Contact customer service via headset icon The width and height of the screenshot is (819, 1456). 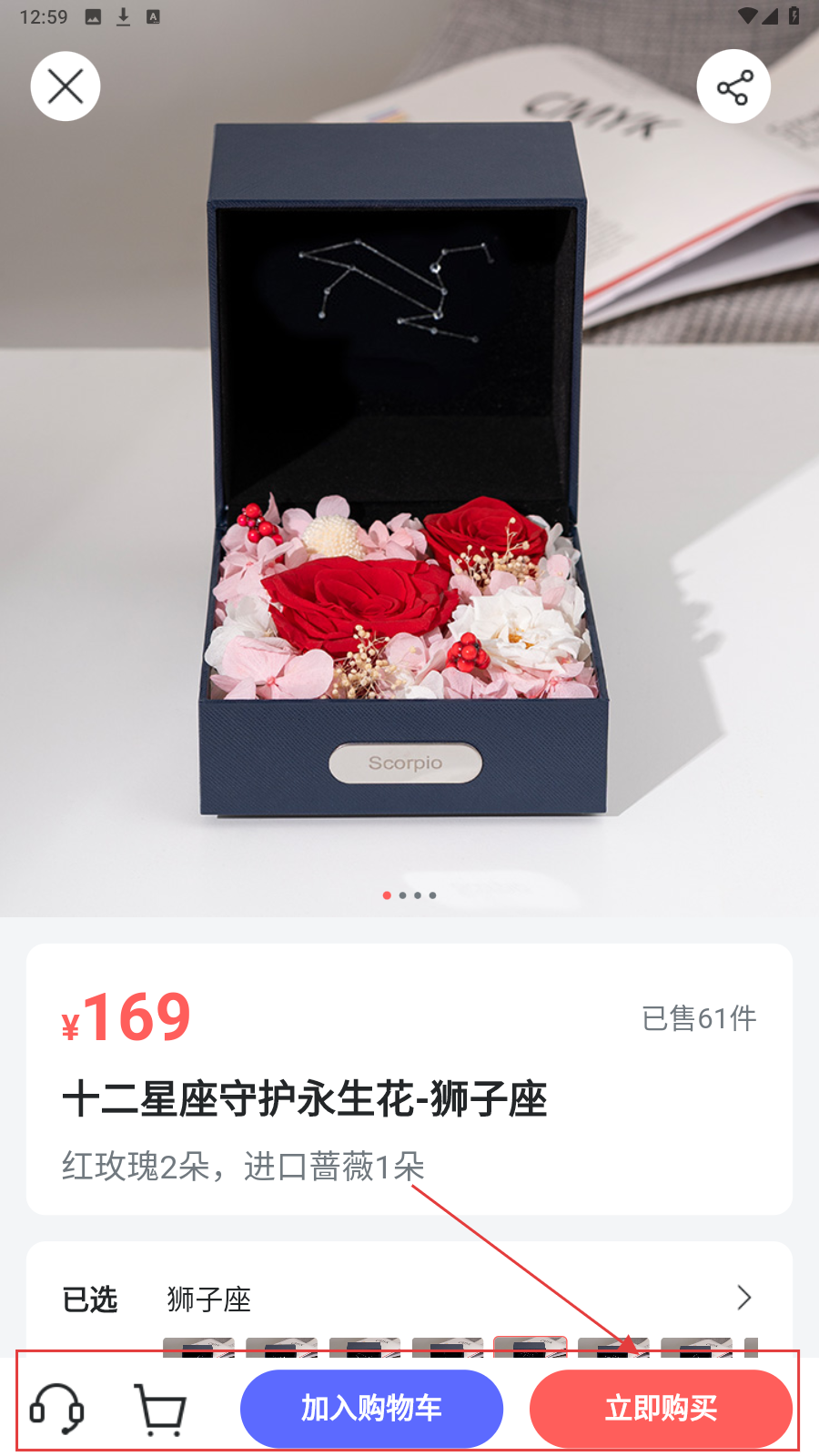click(x=56, y=1408)
